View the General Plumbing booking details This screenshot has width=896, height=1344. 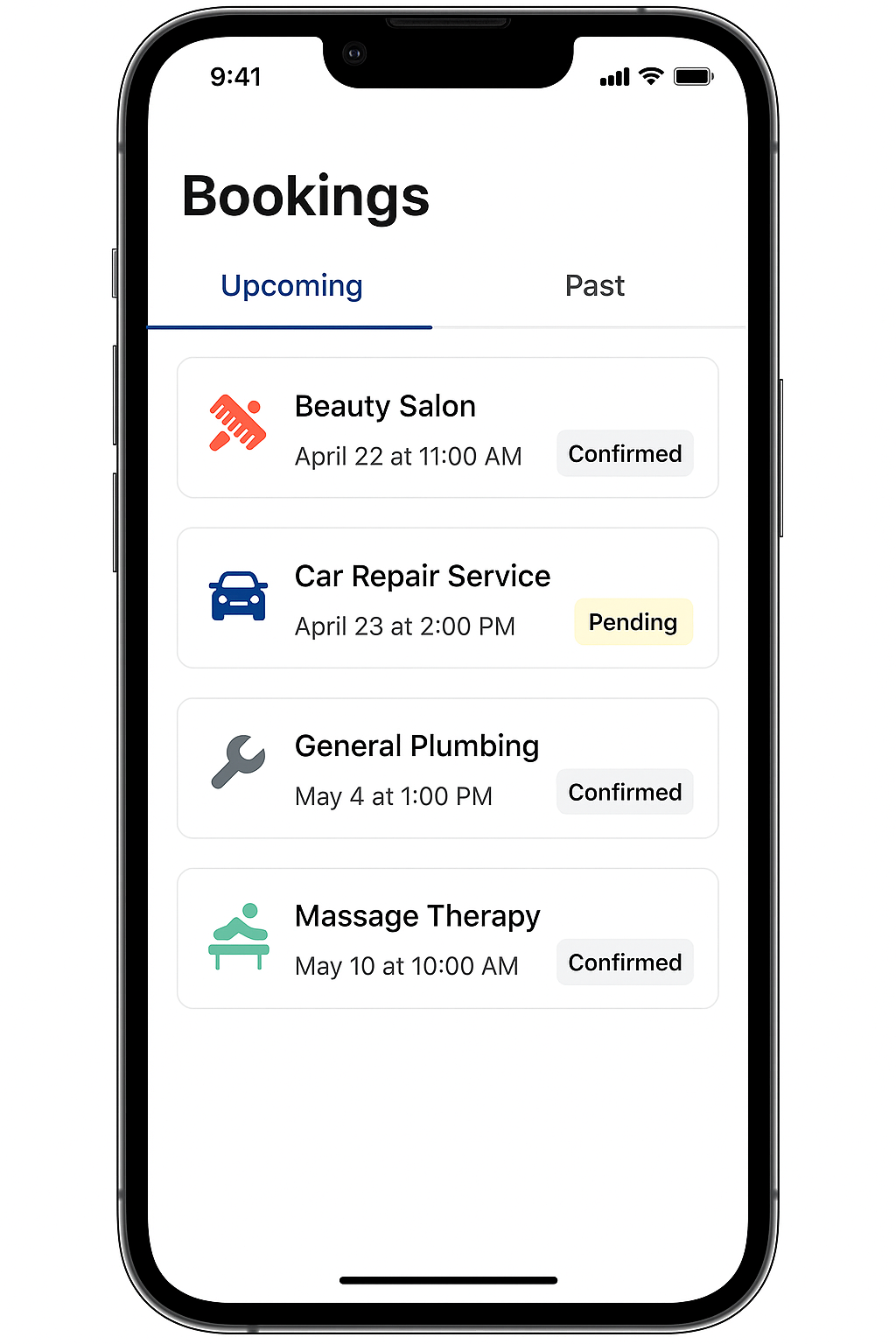(447, 768)
